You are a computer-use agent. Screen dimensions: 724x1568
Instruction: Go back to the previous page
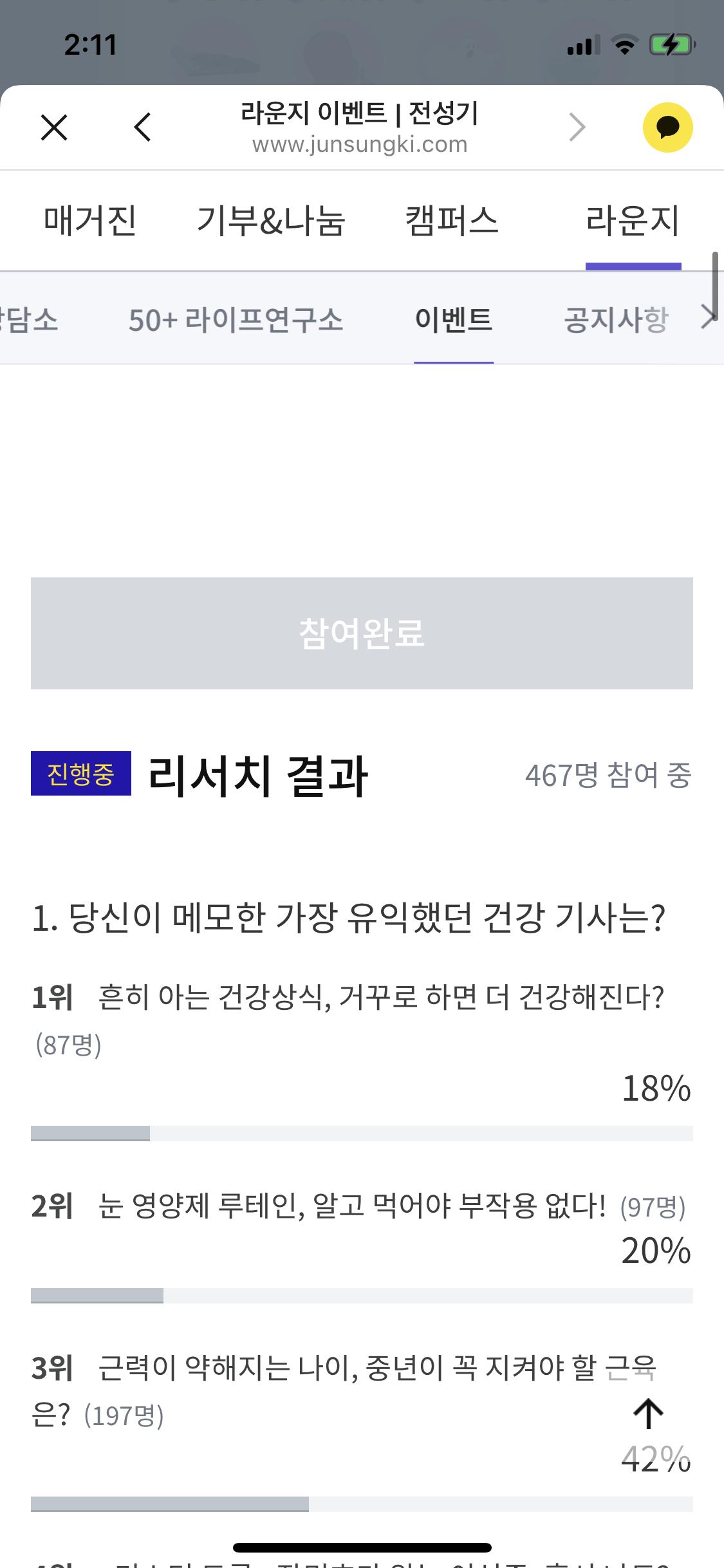[143, 127]
